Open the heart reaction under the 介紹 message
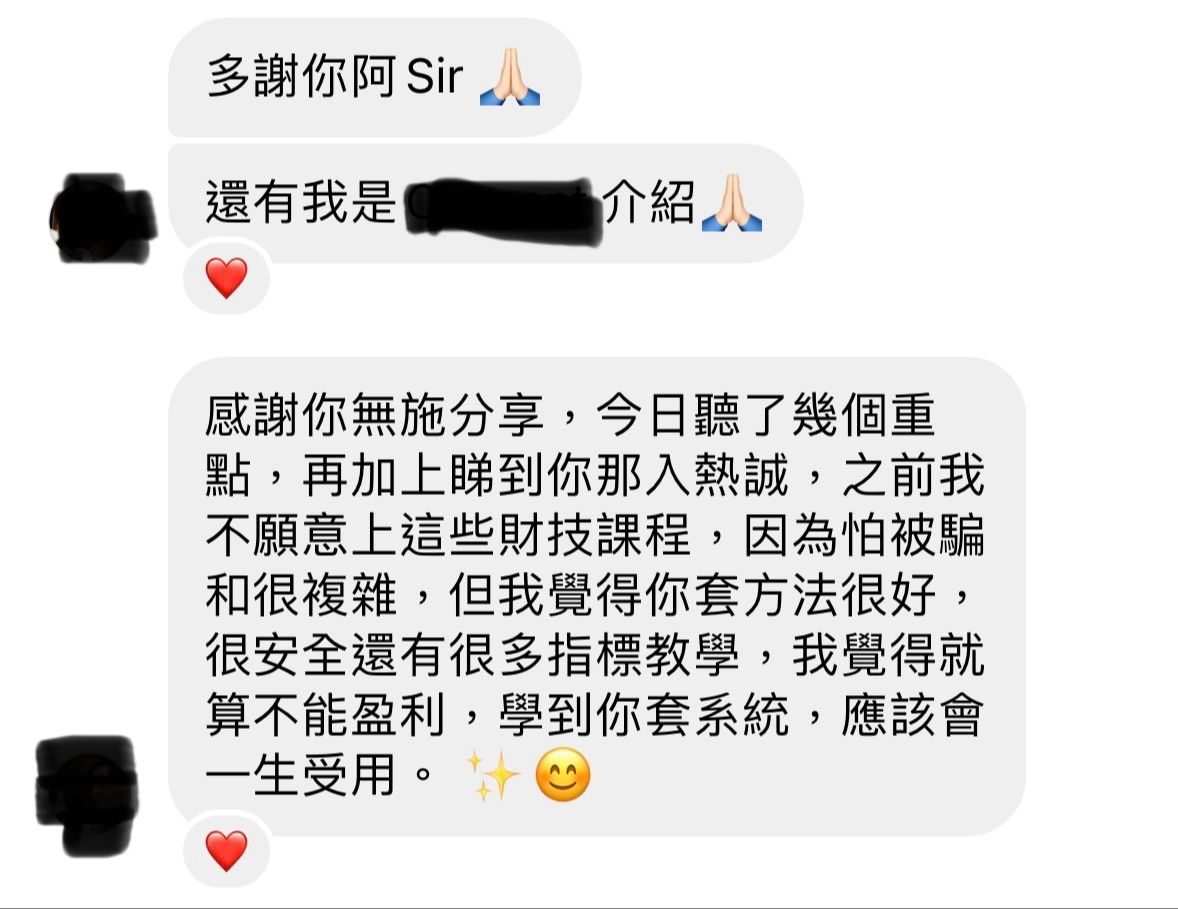1178x909 pixels. [x=226, y=277]
